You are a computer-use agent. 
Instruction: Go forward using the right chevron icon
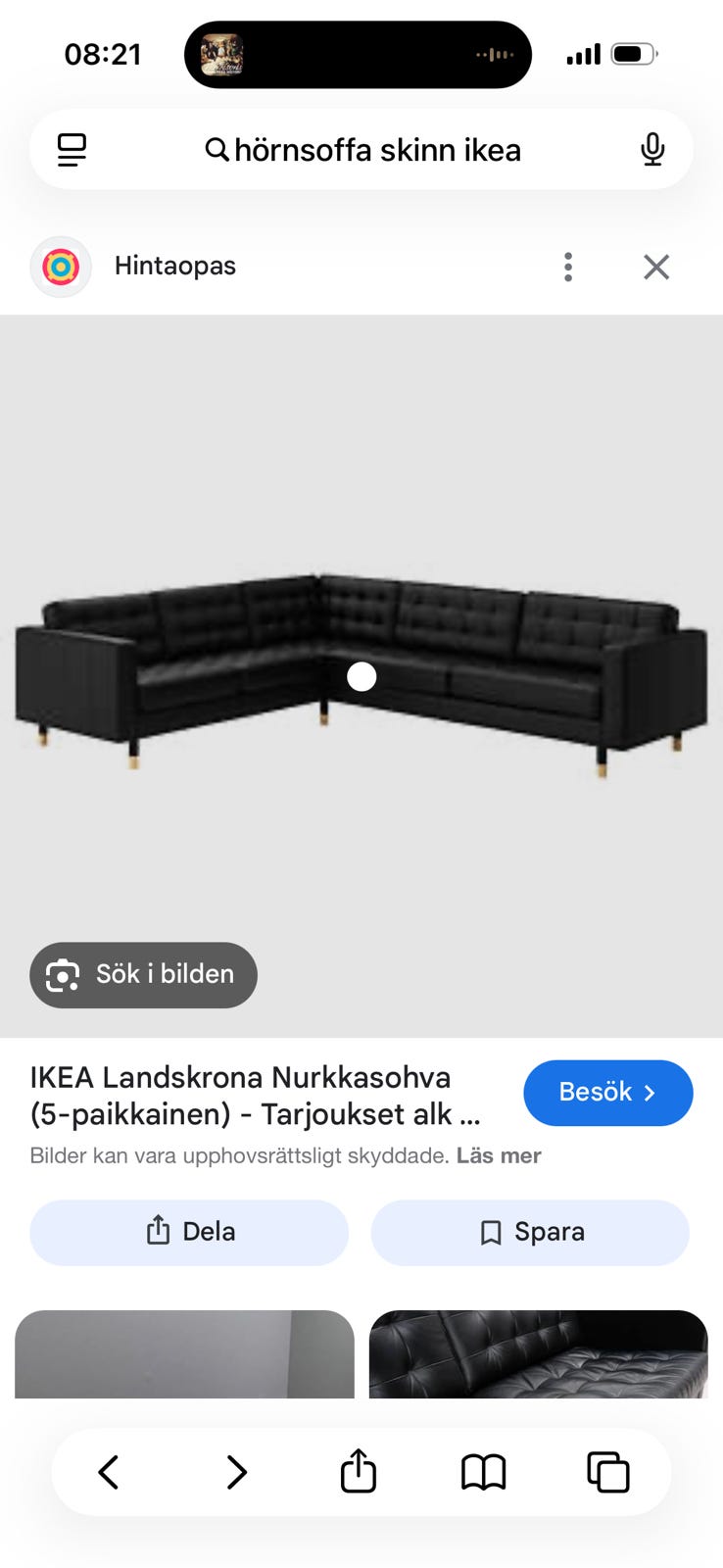coord(235,1471)
